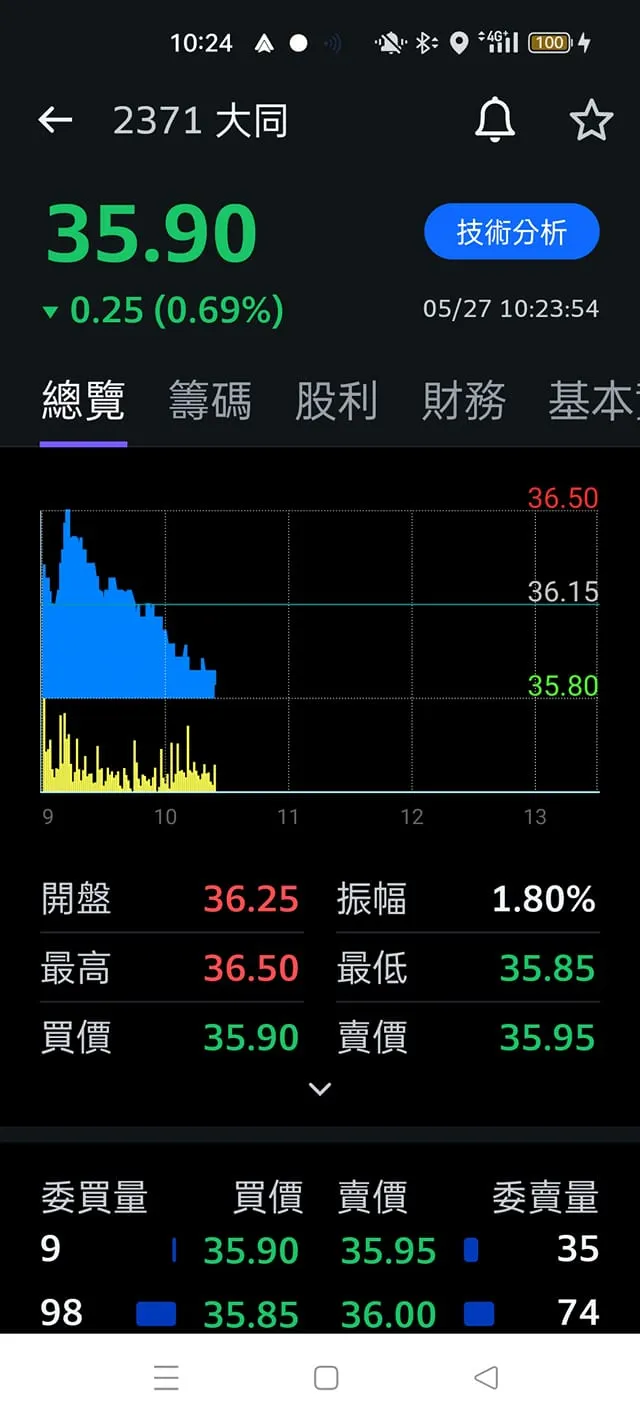
Task: Go back using the top-left arrow
Action: [56, 121]
